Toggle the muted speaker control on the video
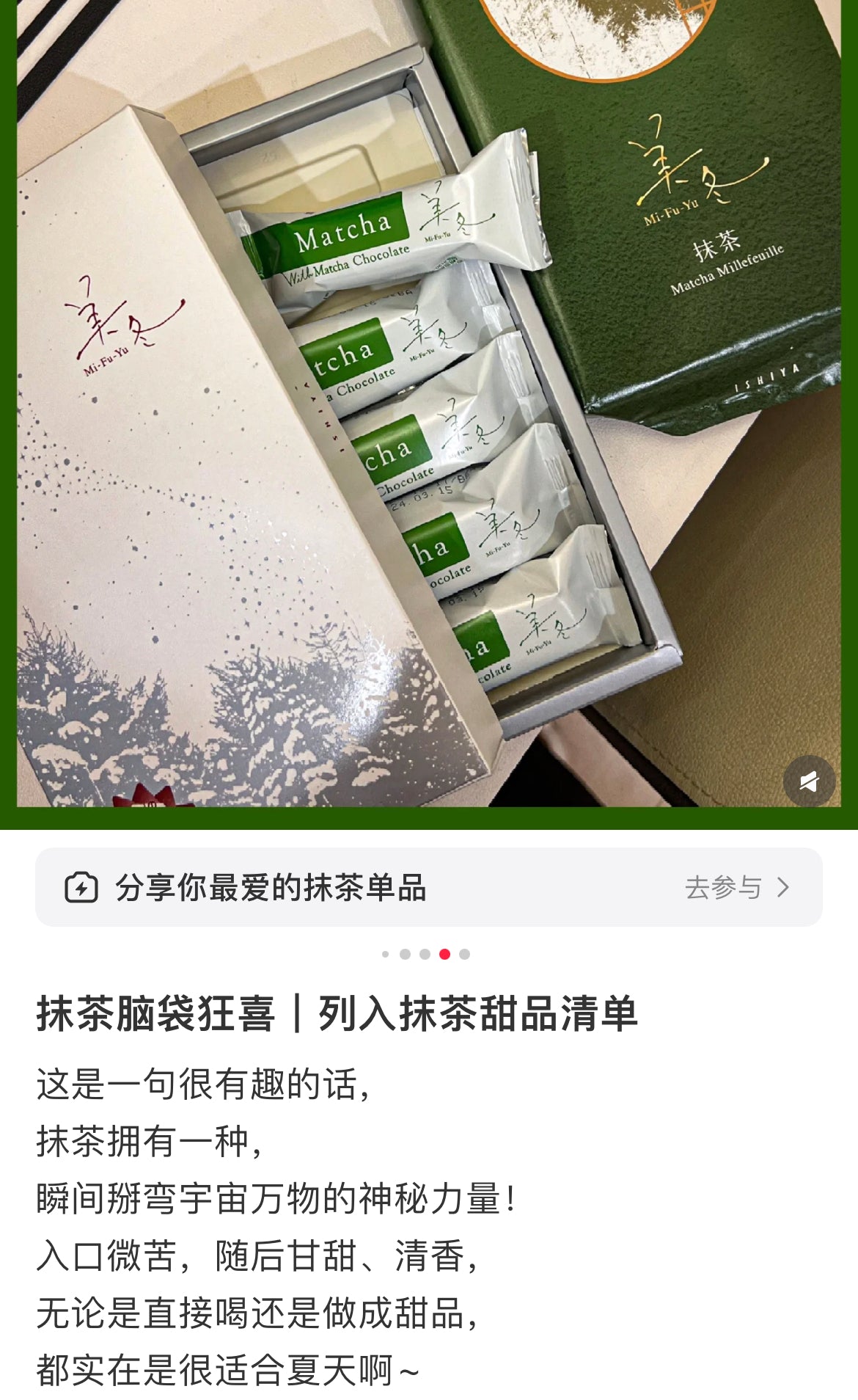Image resolution: width=858 pixels, height=1400 pixels. click(x=807, y=782)
